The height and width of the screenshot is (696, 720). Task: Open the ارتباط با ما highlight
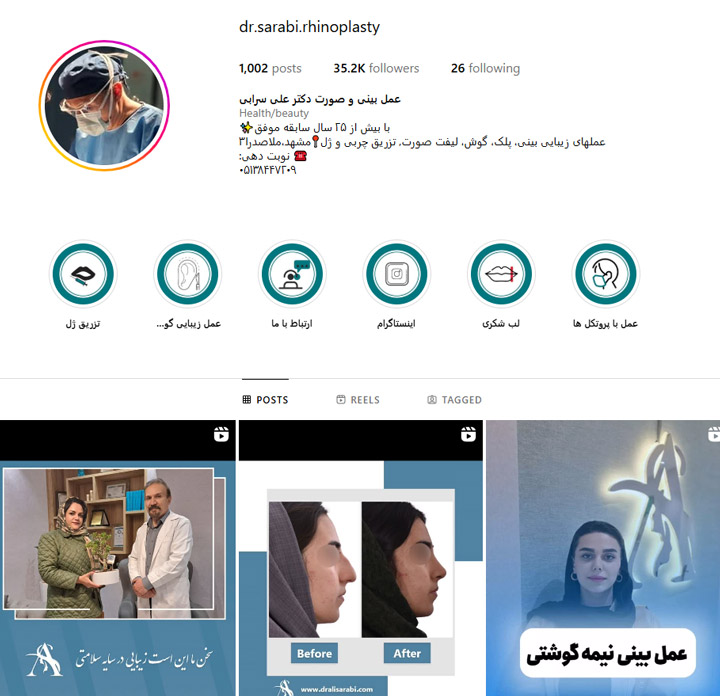[x=292, y=275]
